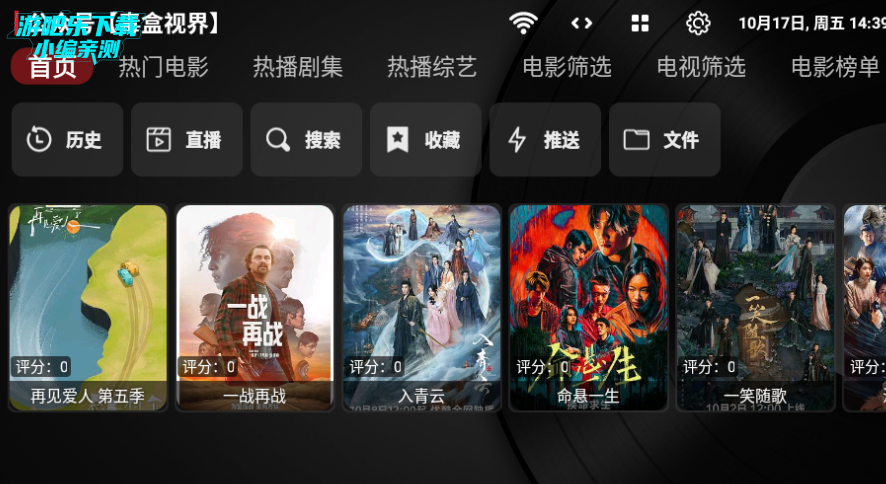Tap the 搜索 search button

tap(306, 140)
